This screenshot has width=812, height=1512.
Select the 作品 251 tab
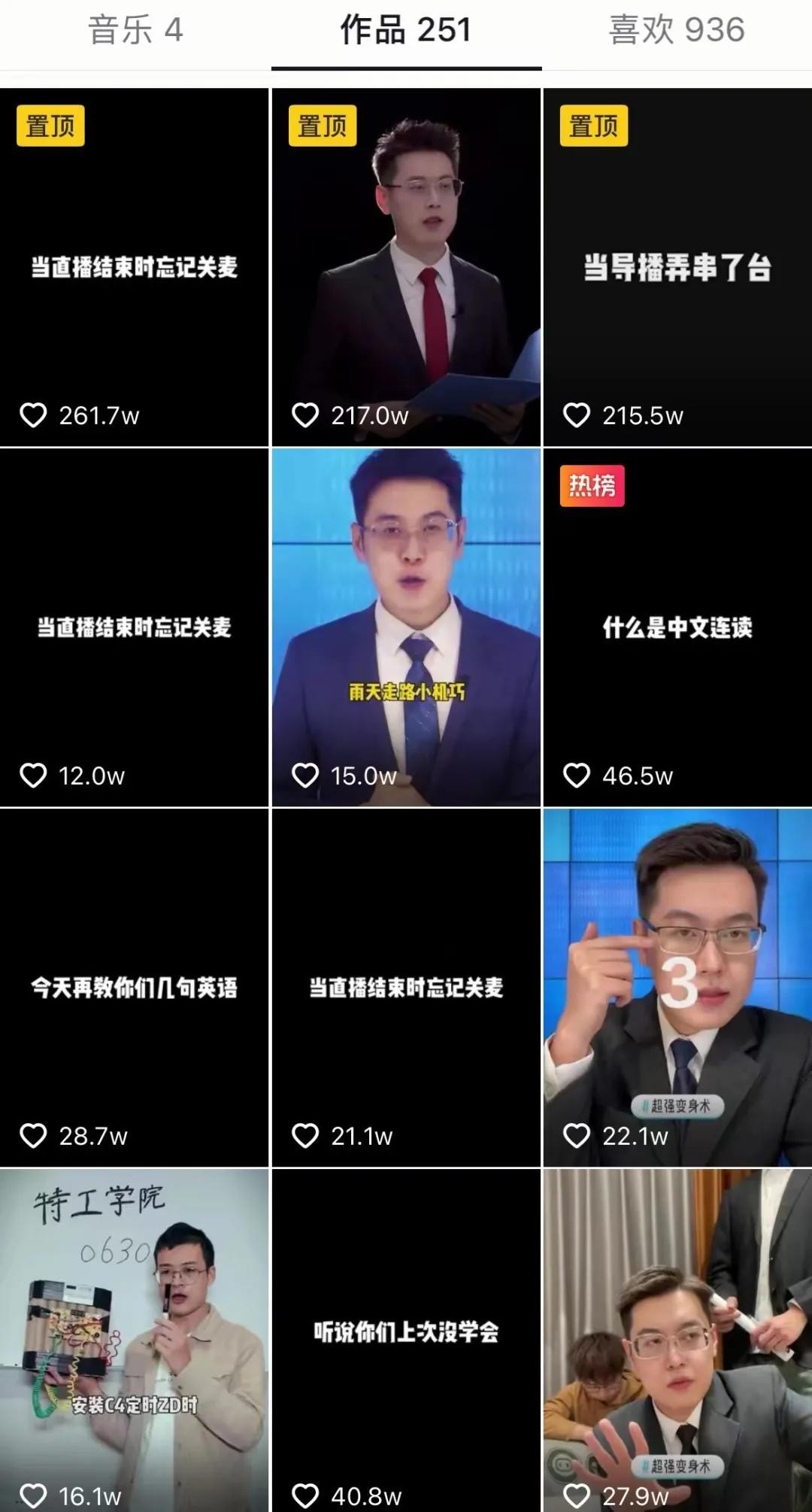[406, 32]
